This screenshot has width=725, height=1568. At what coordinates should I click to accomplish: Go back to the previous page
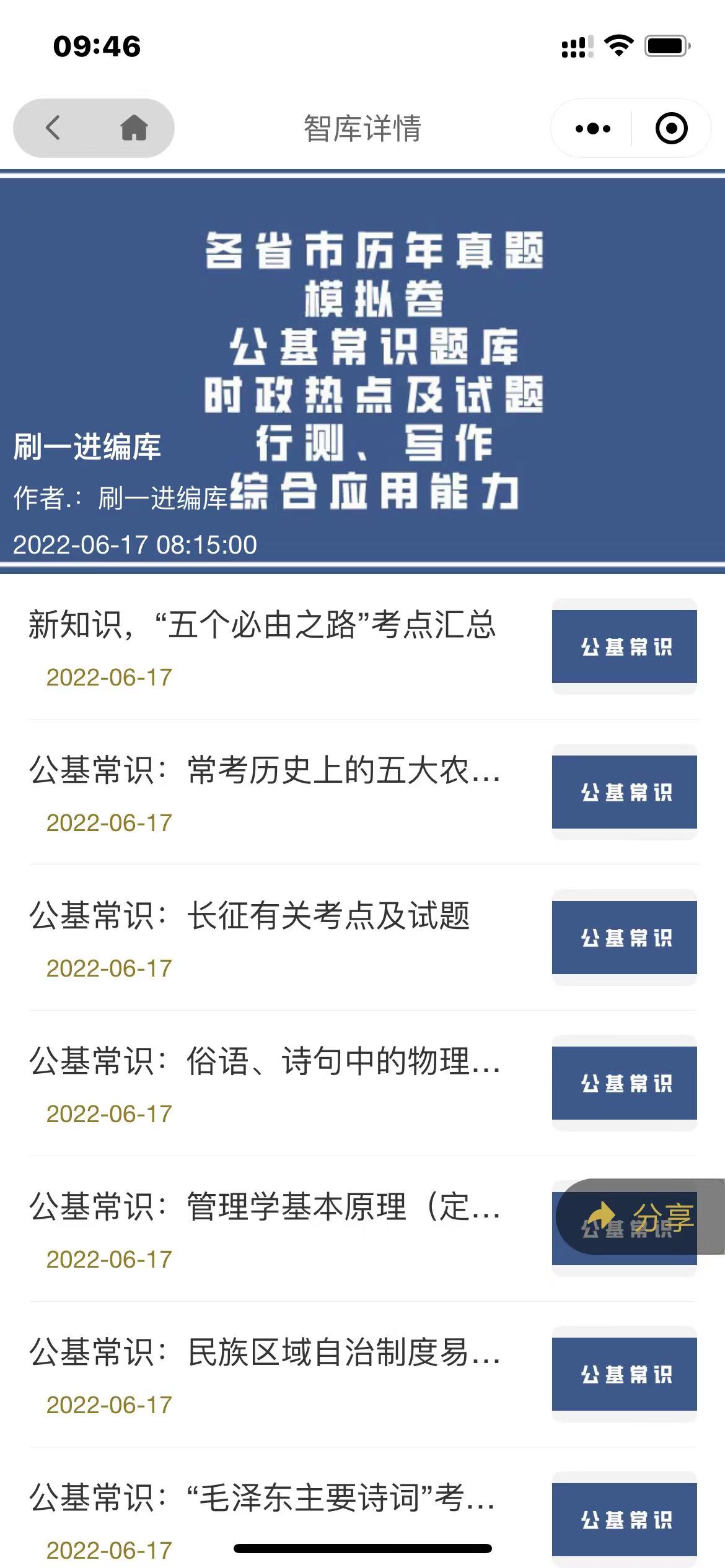click(53, 128)
